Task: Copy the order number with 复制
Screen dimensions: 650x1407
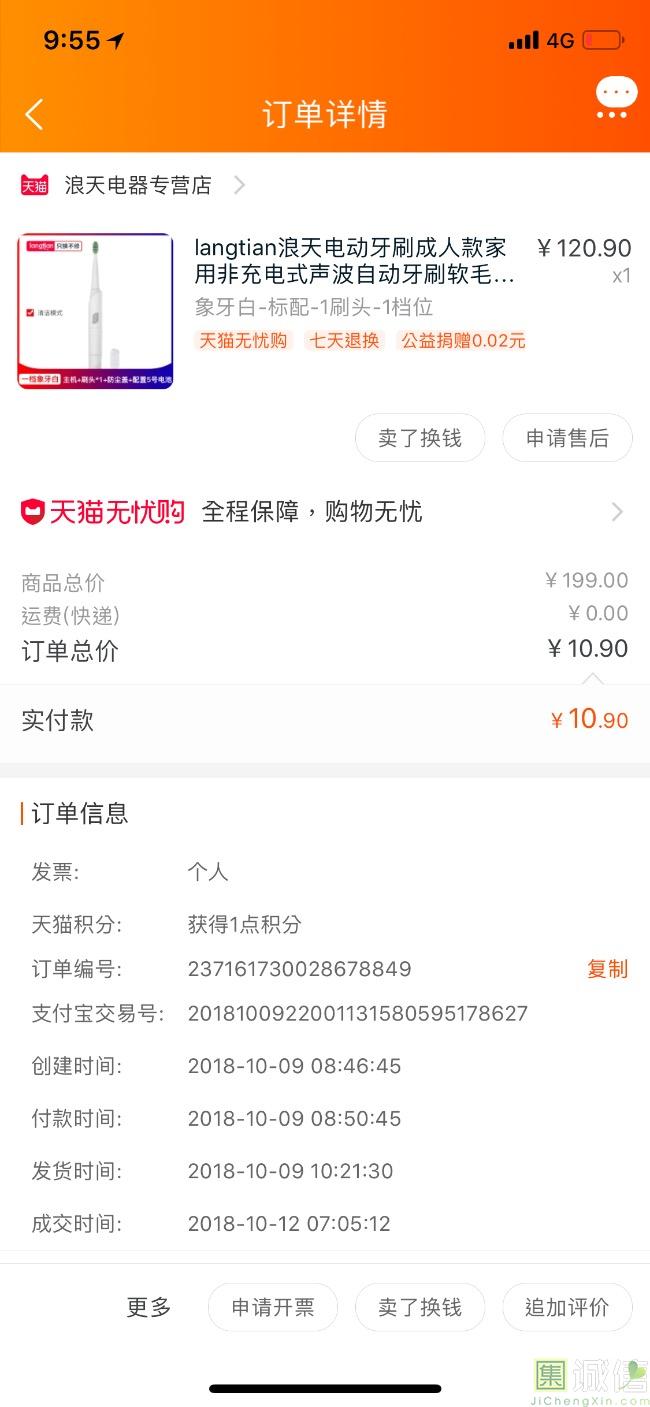Action: tap(607, 969)
